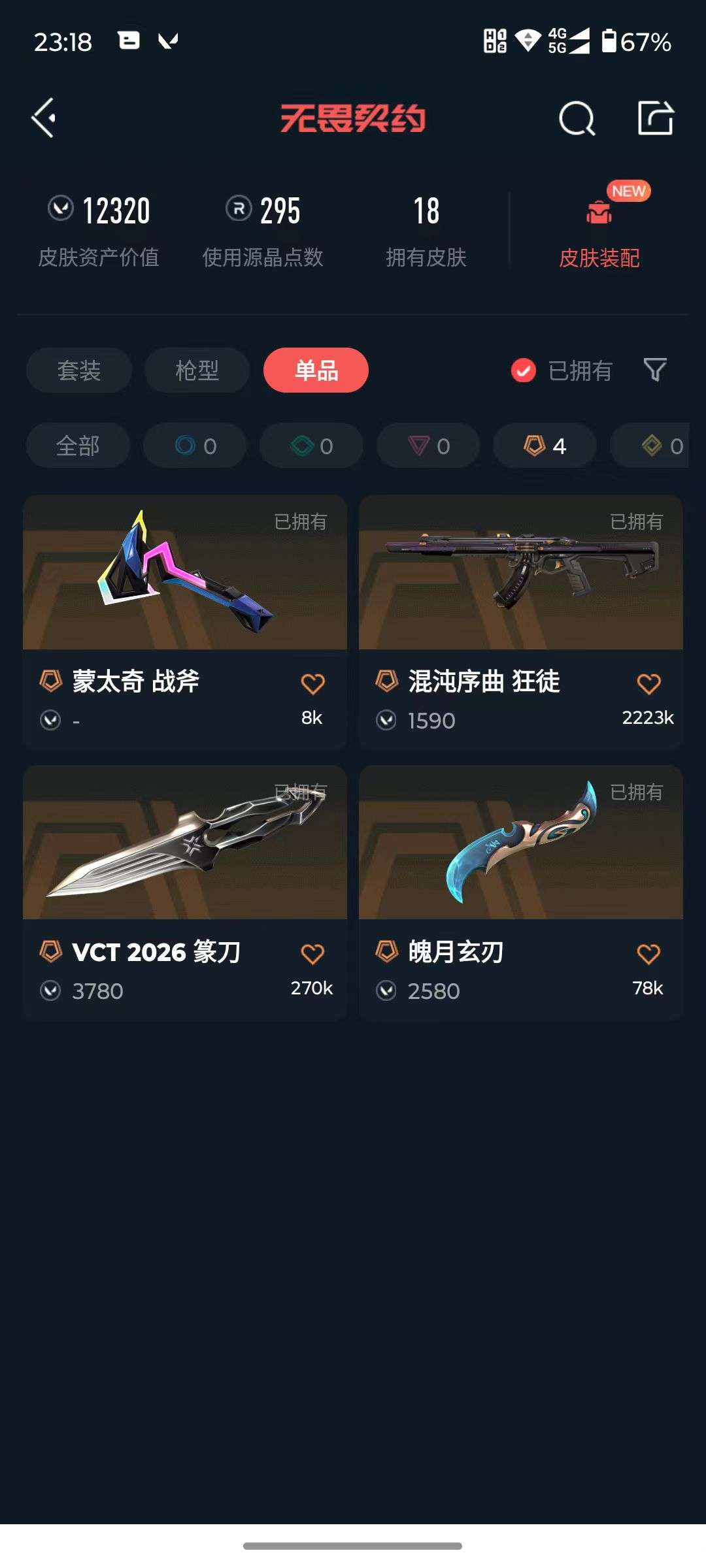Image resolution: width=706 pixels, height=1568 pixels.
Task: Select the pink rarity filter chip
Action: pyautogui.click(x=428, y=446)
